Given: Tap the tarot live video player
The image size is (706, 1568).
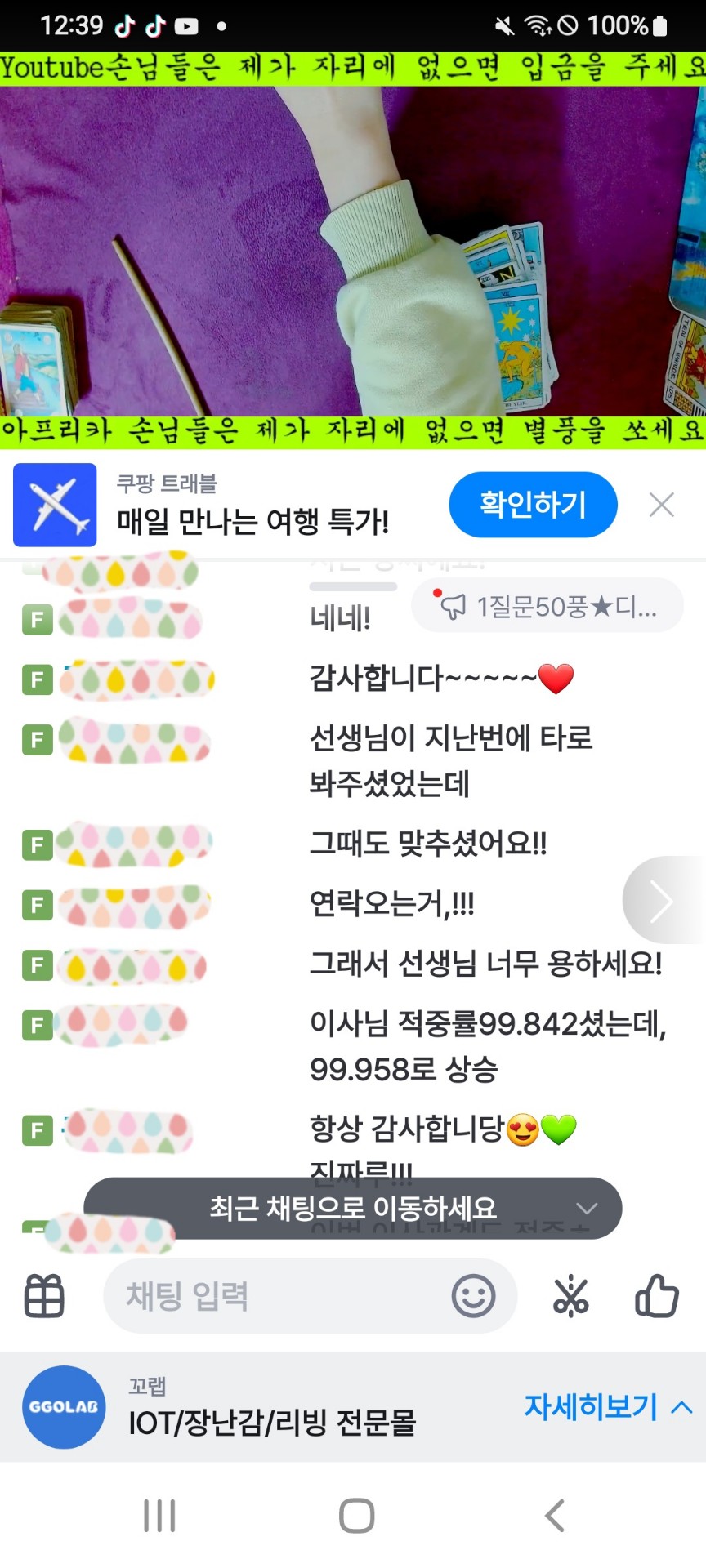Looking at the screenshot, I should coord(353,249).
